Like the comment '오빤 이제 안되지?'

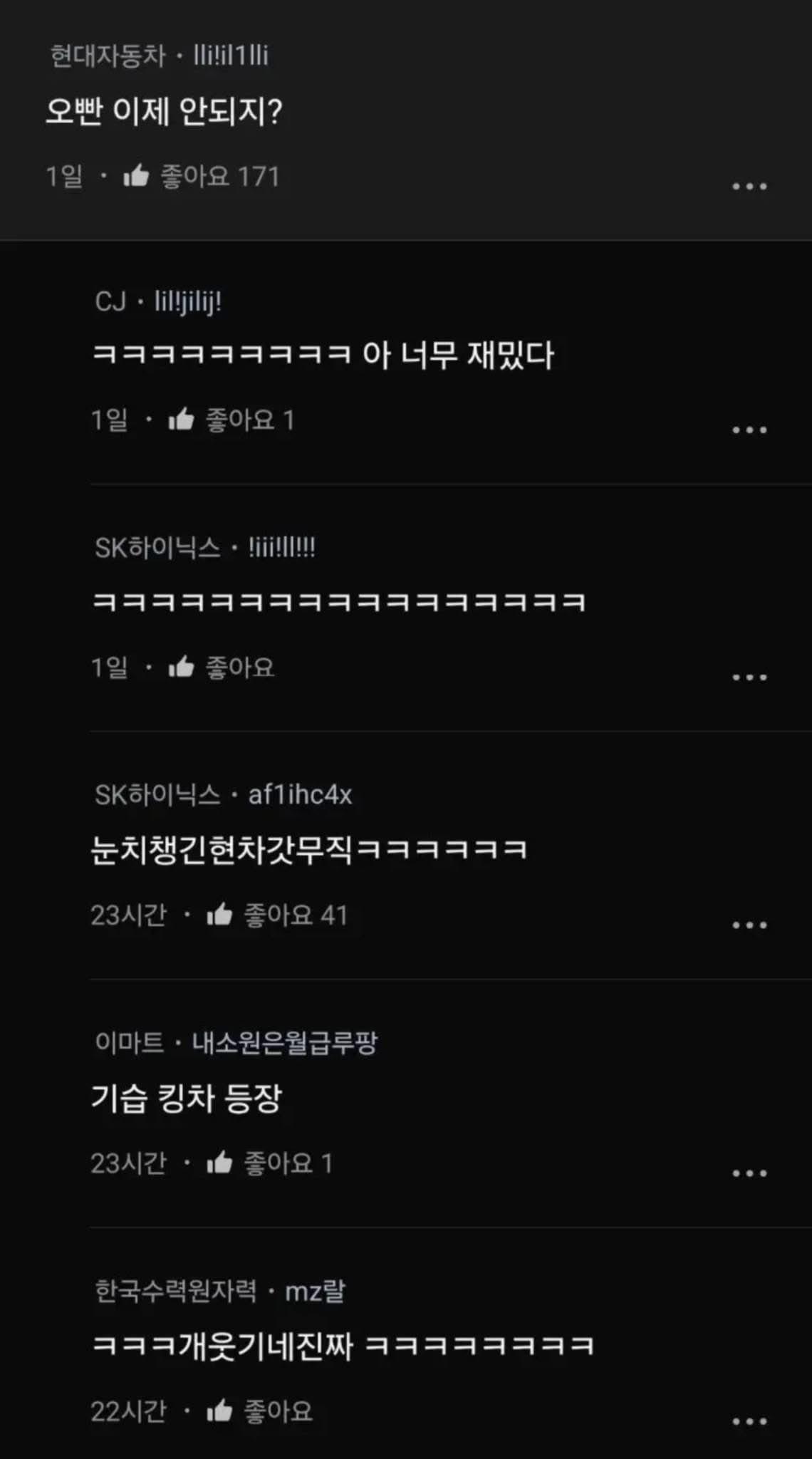136,176
